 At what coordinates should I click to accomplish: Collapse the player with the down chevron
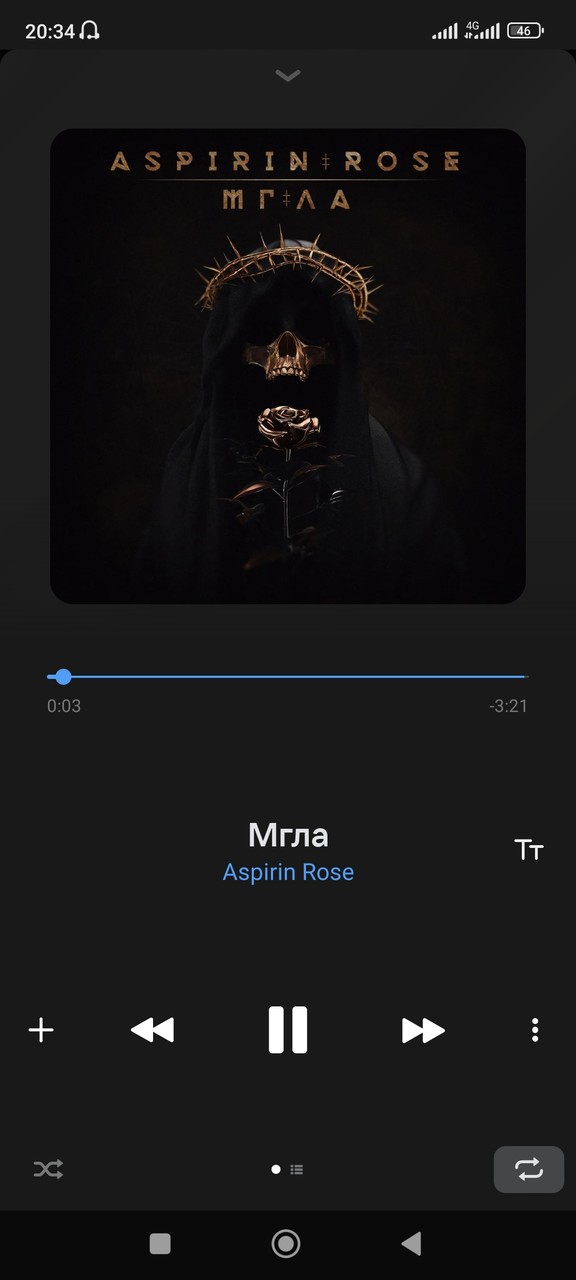[288, 76]
